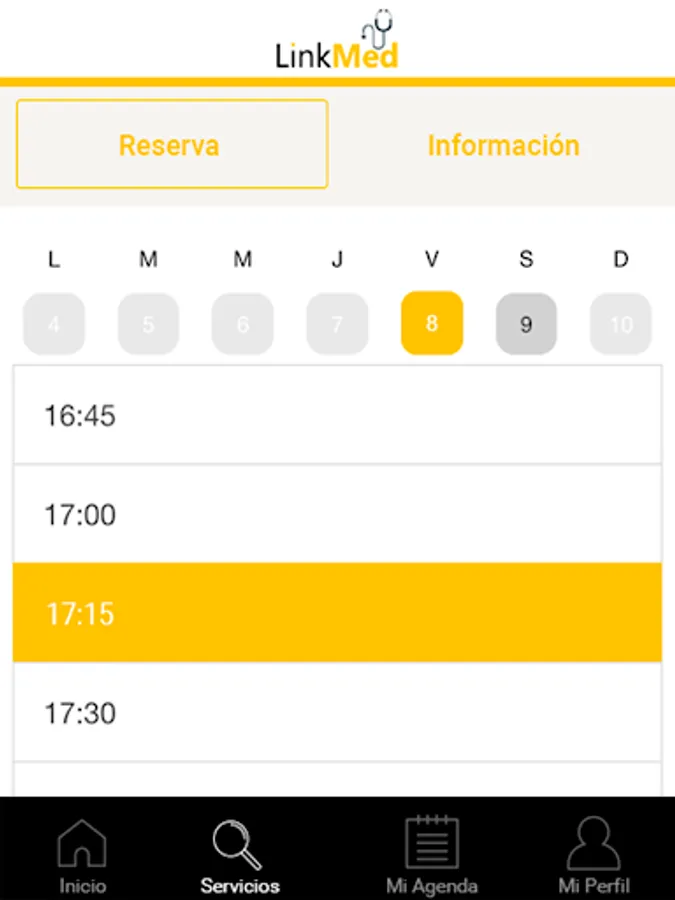The height and width of the screenshot is (900, 675).
Task: Select day 8 in the week row
Action: (432, 323)
